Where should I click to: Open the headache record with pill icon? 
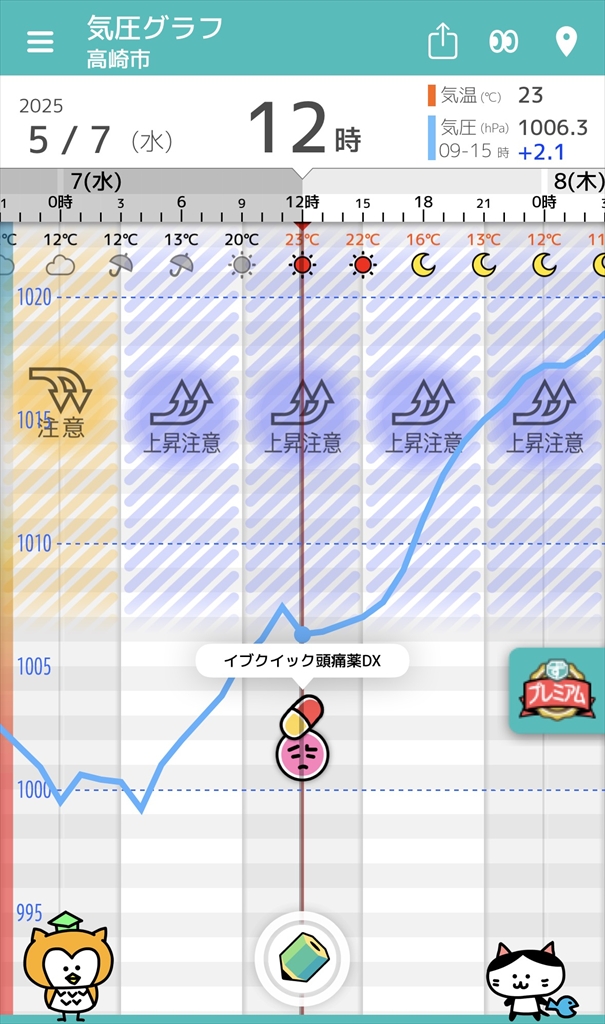(x=302, y=737)
